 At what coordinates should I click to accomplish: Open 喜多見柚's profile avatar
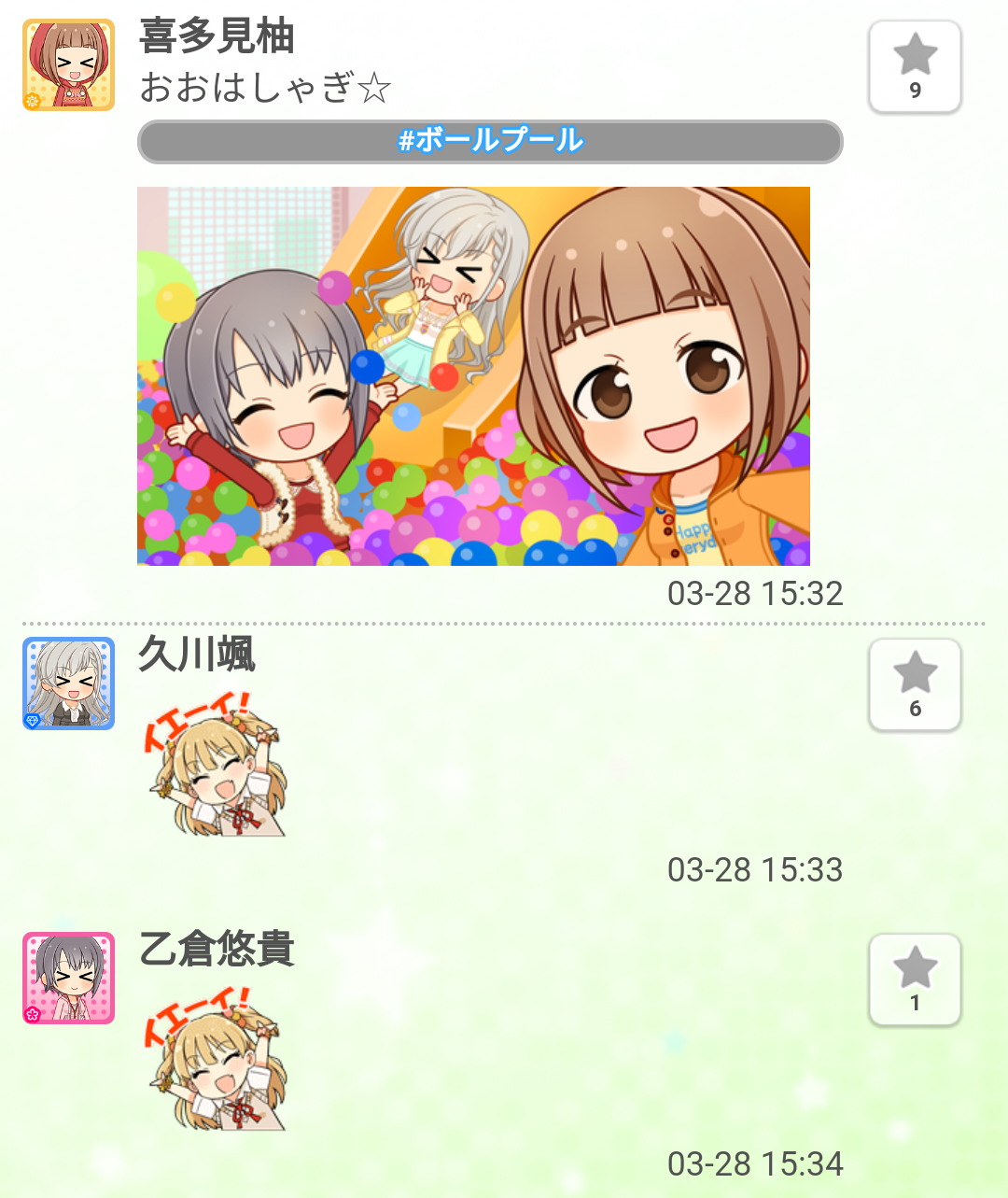click(x=68, y=65)
